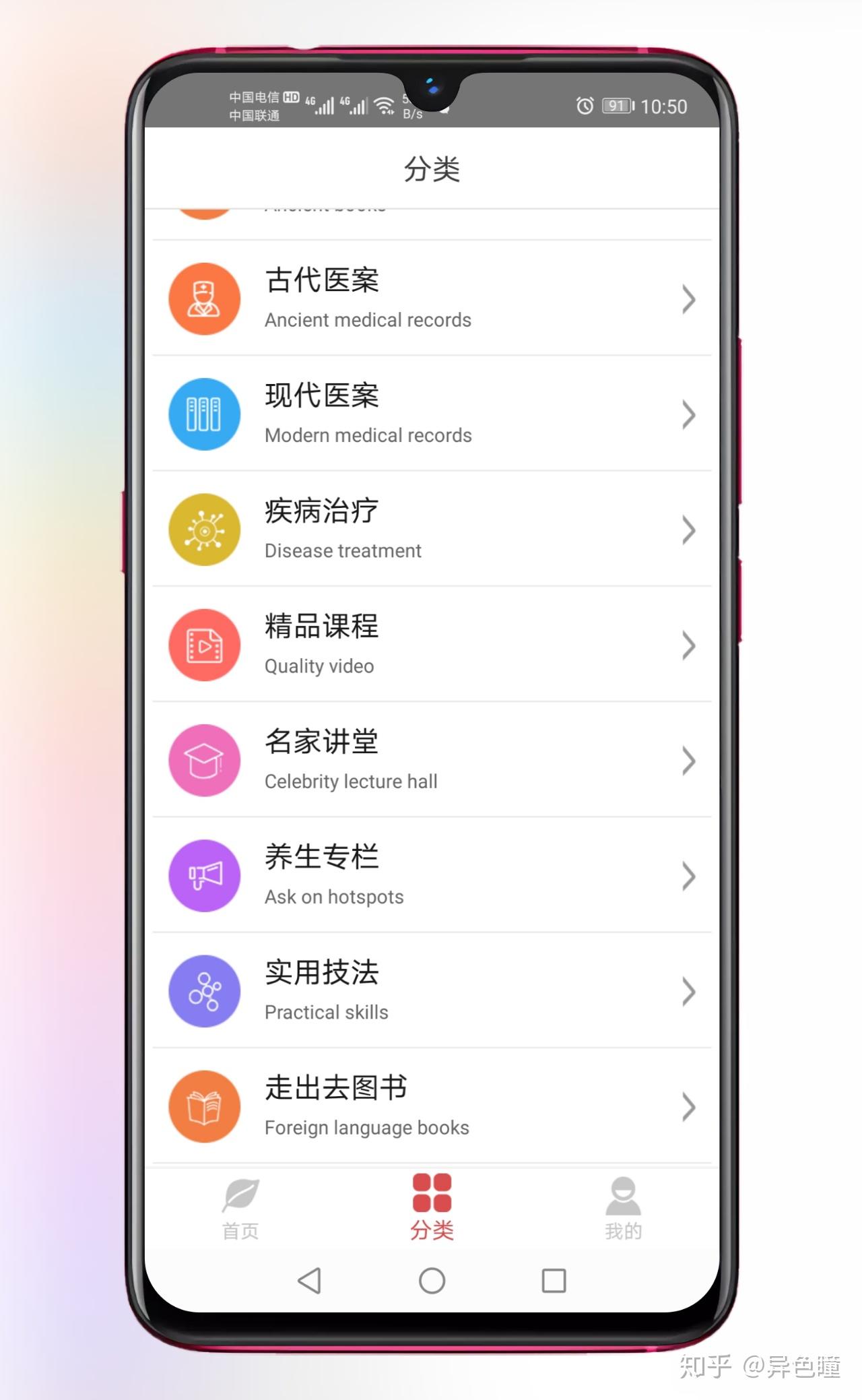Switch to the 首页 home tab
Screen dimensions: 862x1400
(240, 1209)
